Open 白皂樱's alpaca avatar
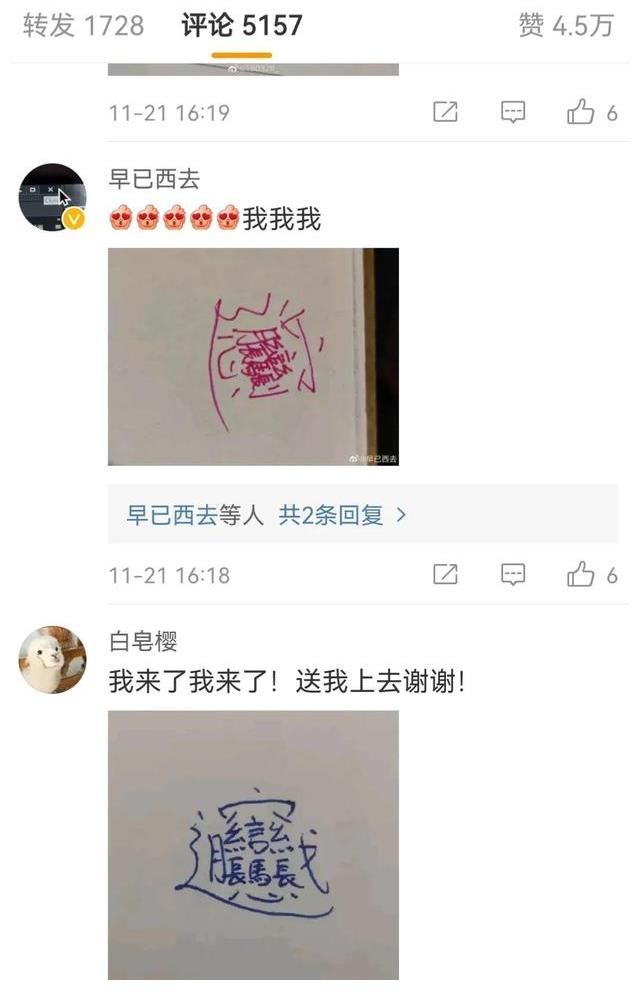This screenshot has height=1000, width=640. click(x=52, y=660)
